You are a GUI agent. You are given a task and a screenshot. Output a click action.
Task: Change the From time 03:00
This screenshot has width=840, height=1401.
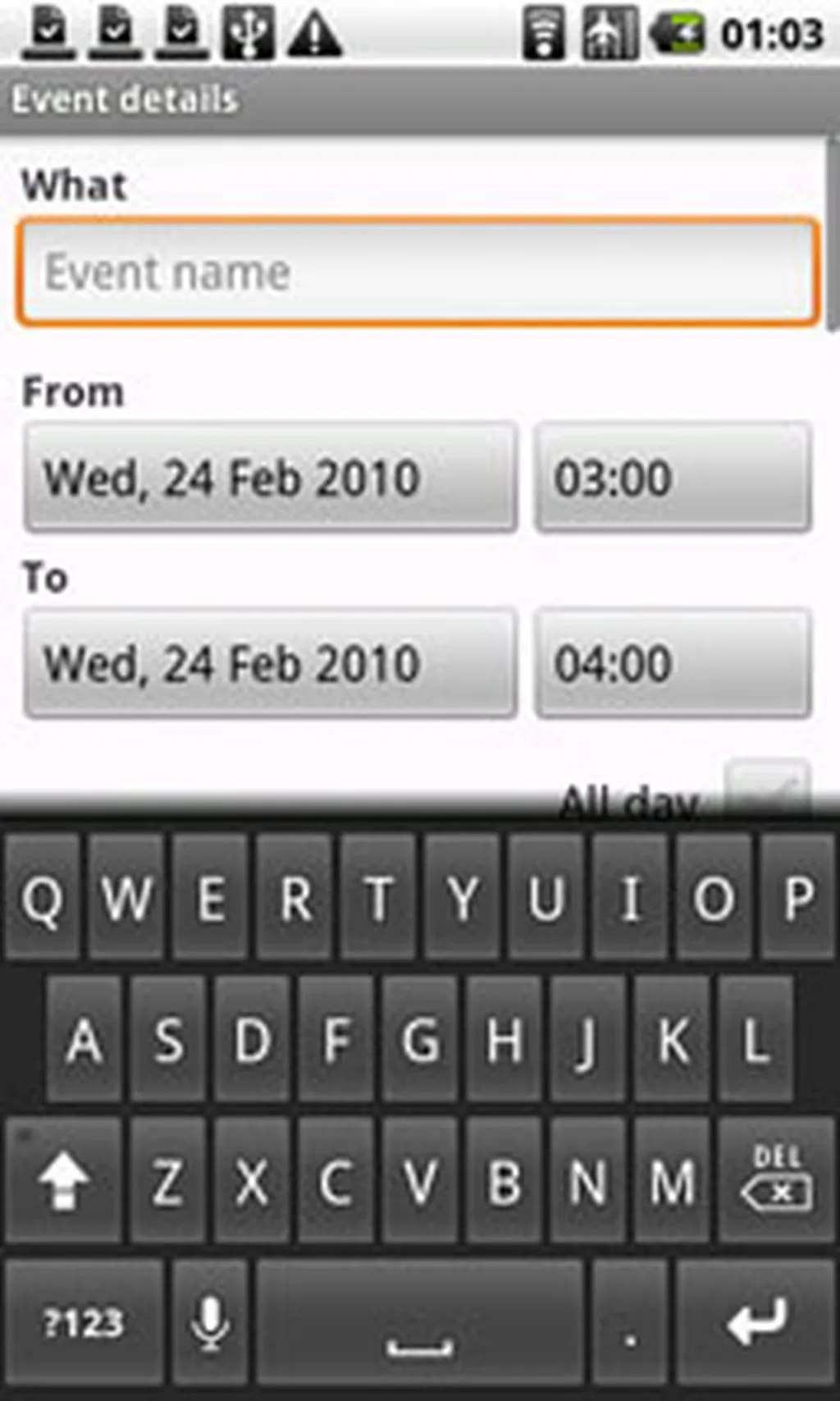673,478
